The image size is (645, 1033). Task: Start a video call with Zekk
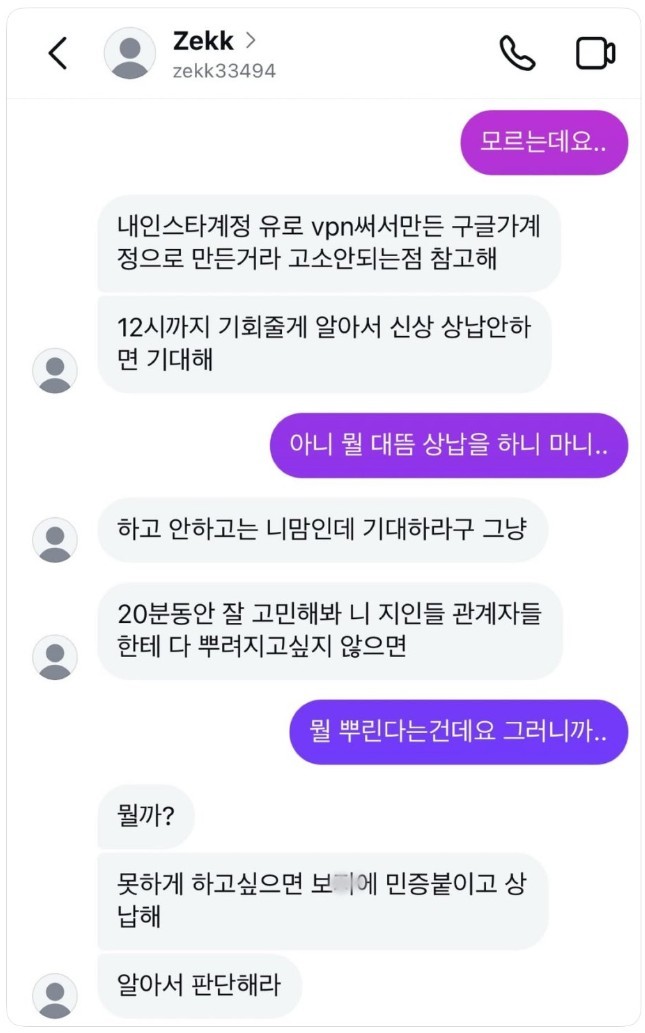click(595, 53)
